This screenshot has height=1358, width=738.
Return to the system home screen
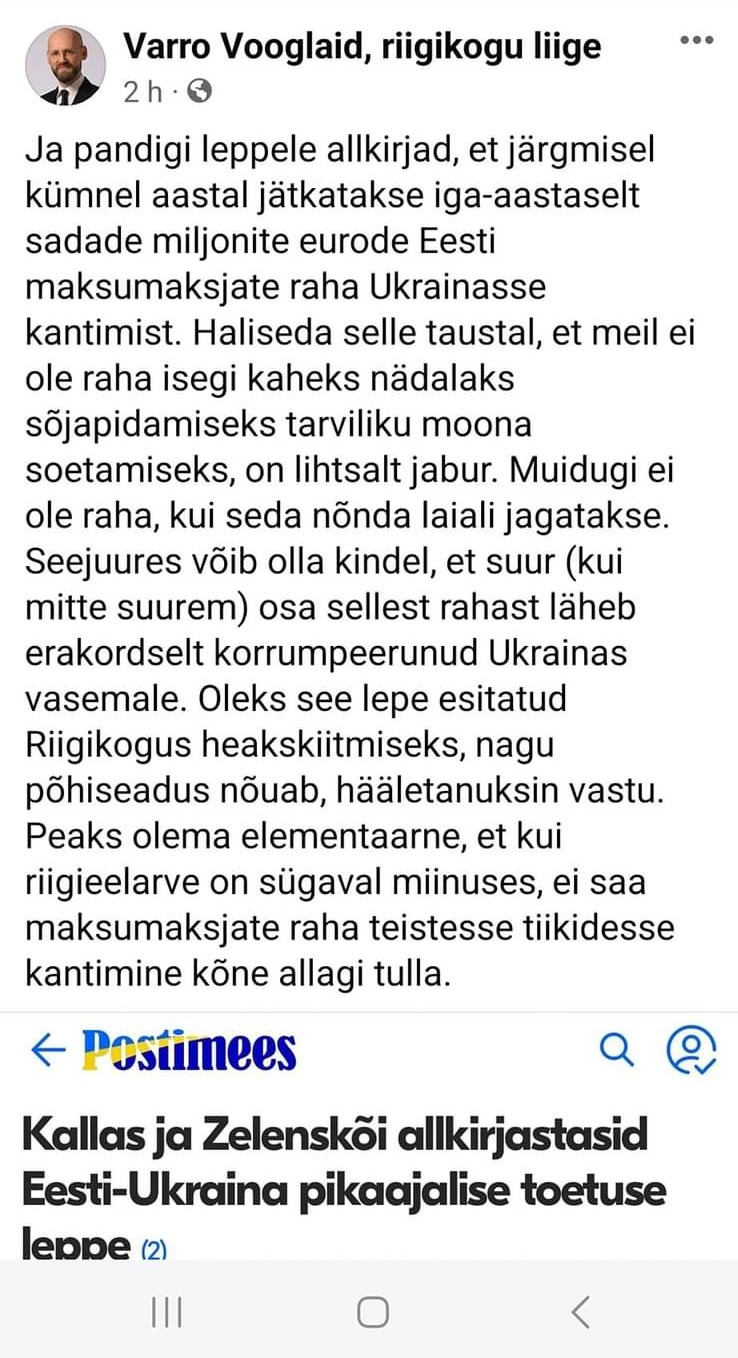coord(373,1311)
